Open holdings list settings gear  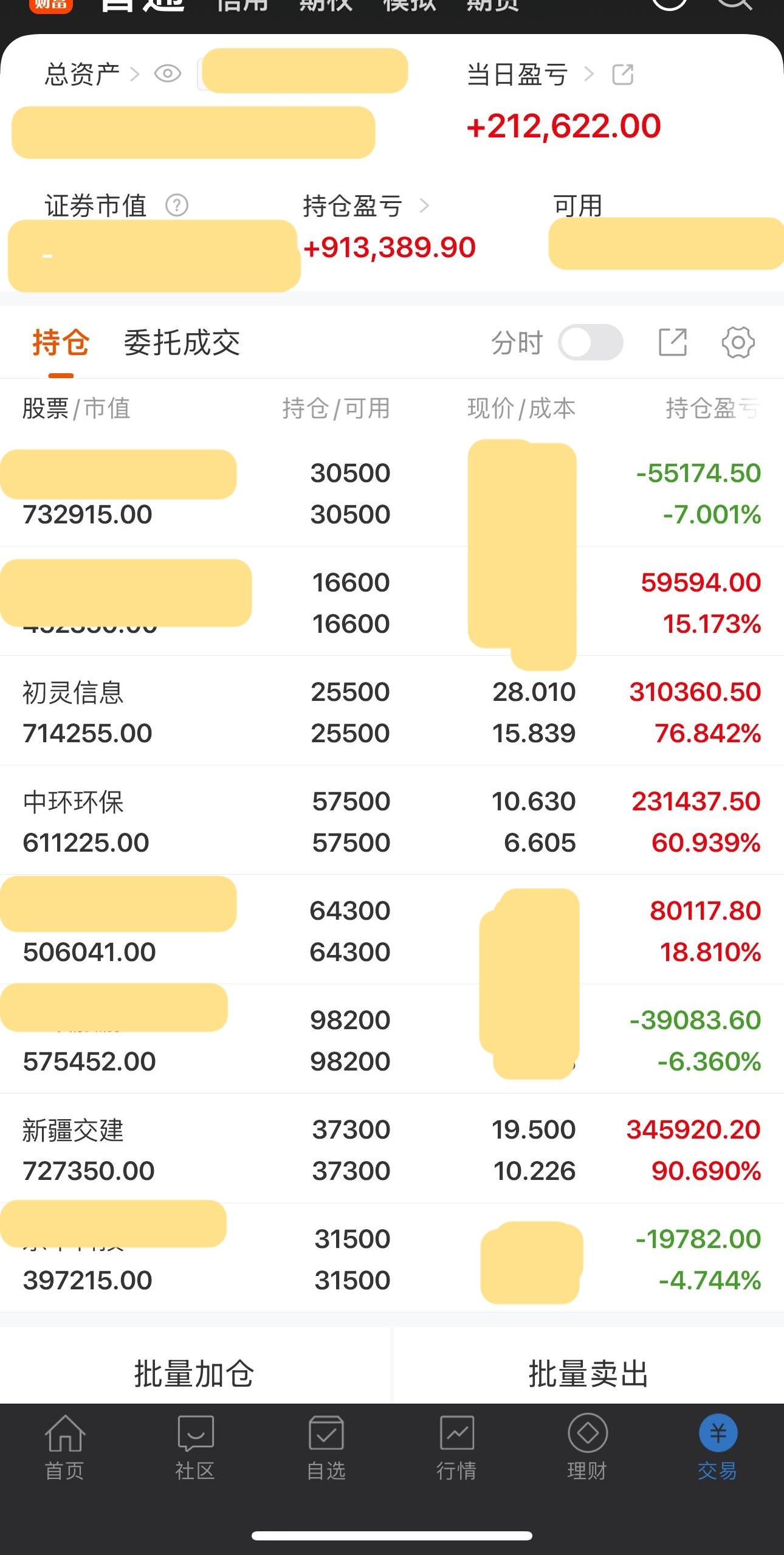click(738, 342)
